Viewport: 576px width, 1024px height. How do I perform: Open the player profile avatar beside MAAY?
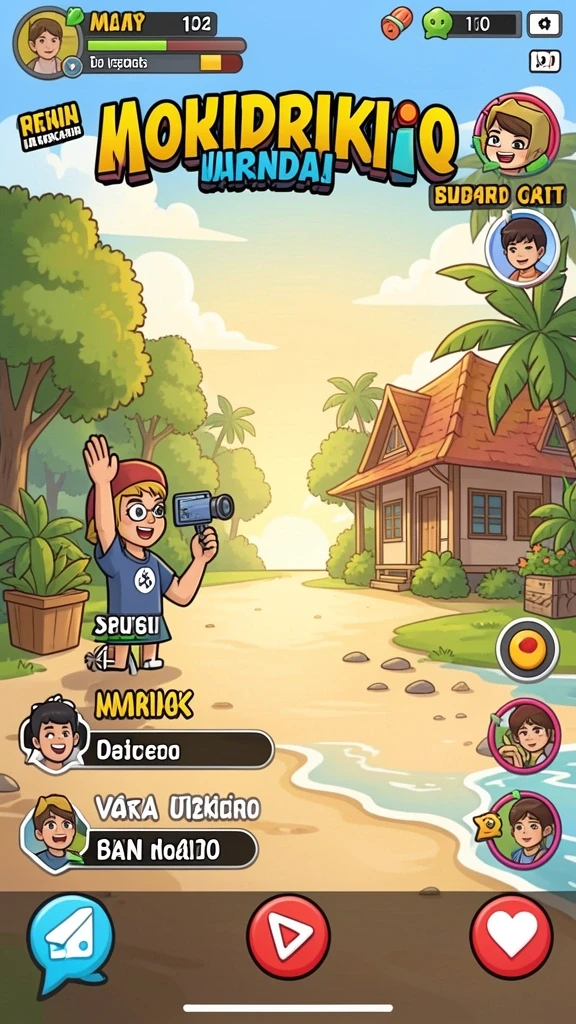(x=46, y=42)
